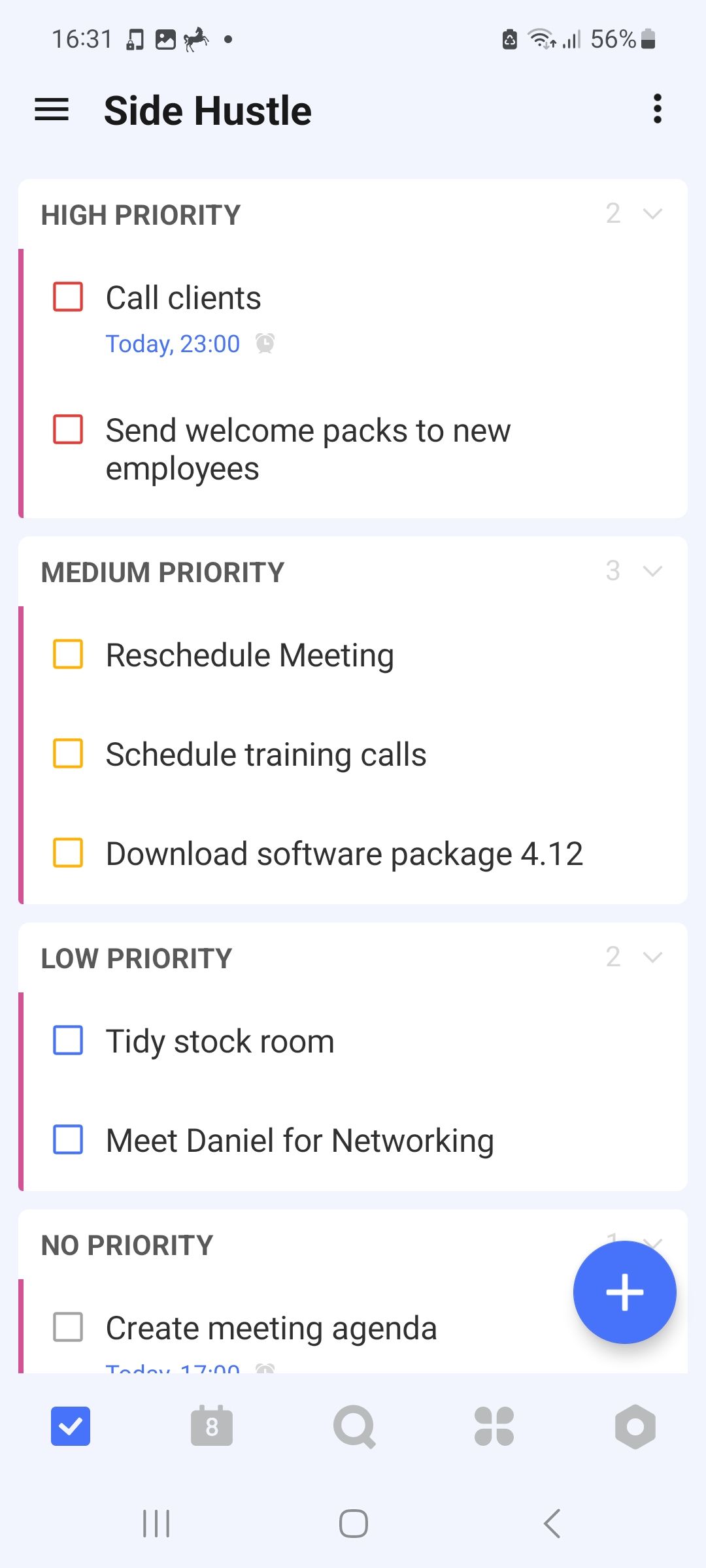The width and height of the screenshot is (706, 1568).
Task: Check off Send welcome packs task
Action: point(68,429)
